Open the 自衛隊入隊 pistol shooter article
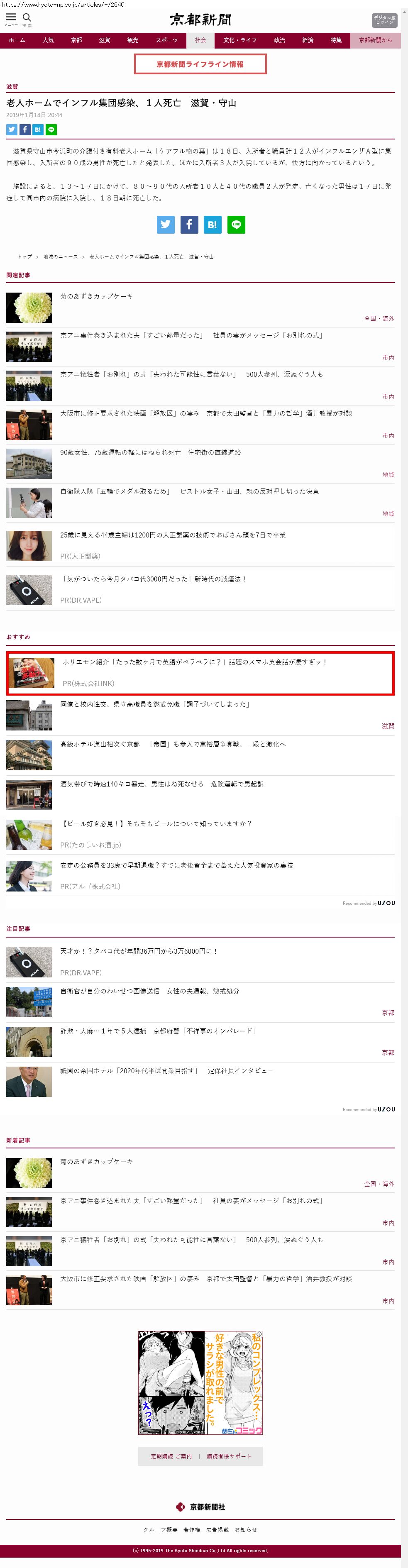This screenshot has width=408, height=1568. click(x=189, y=491)
